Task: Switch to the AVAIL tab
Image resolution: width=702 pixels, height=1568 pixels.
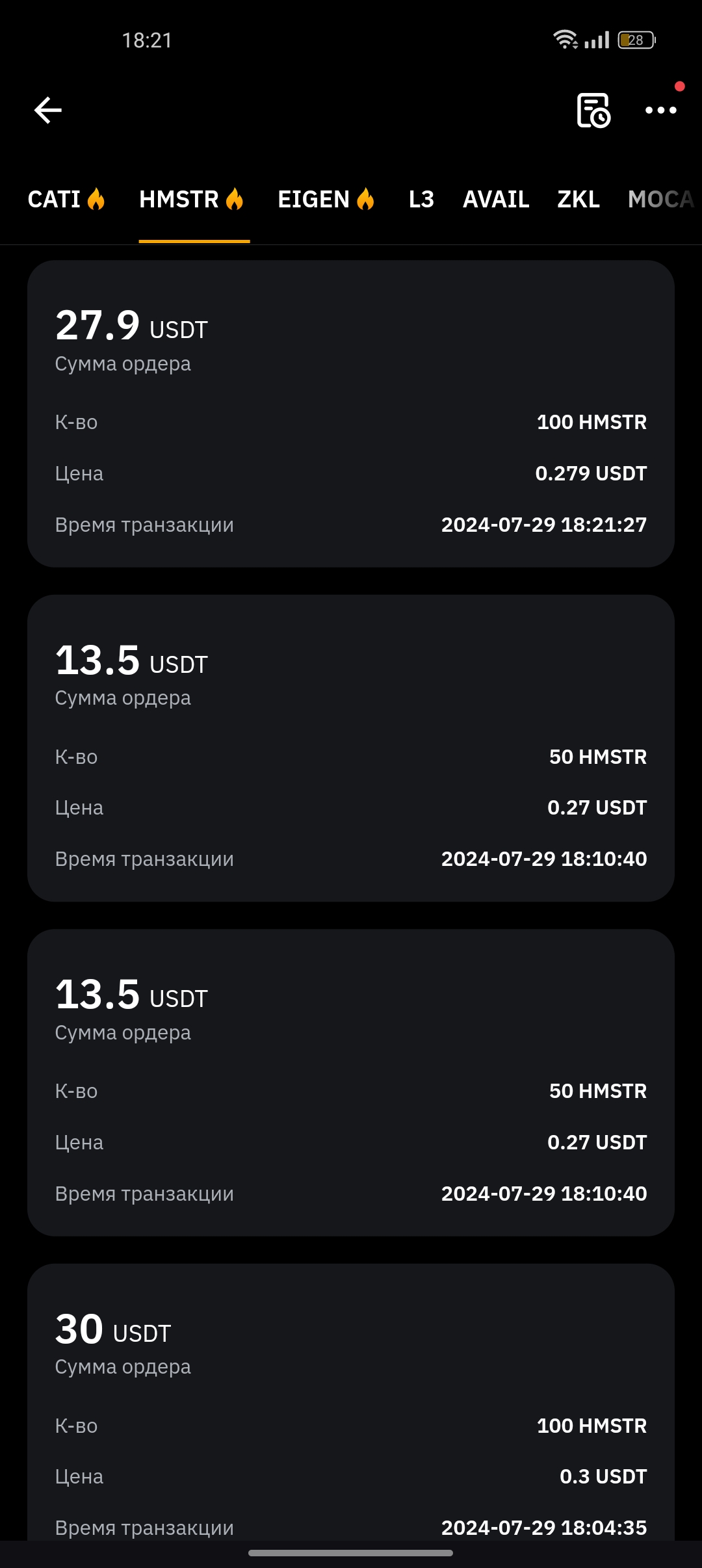Action: point(496,200)
